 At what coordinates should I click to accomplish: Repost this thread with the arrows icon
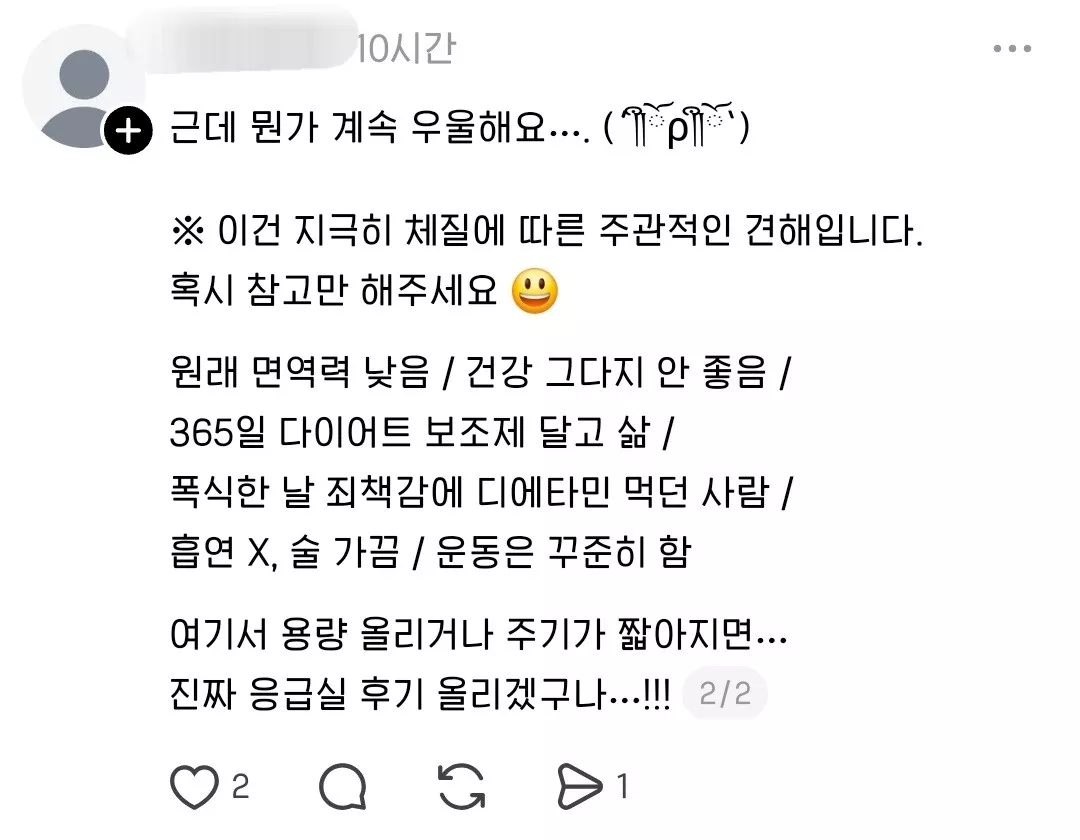(461, 786)
